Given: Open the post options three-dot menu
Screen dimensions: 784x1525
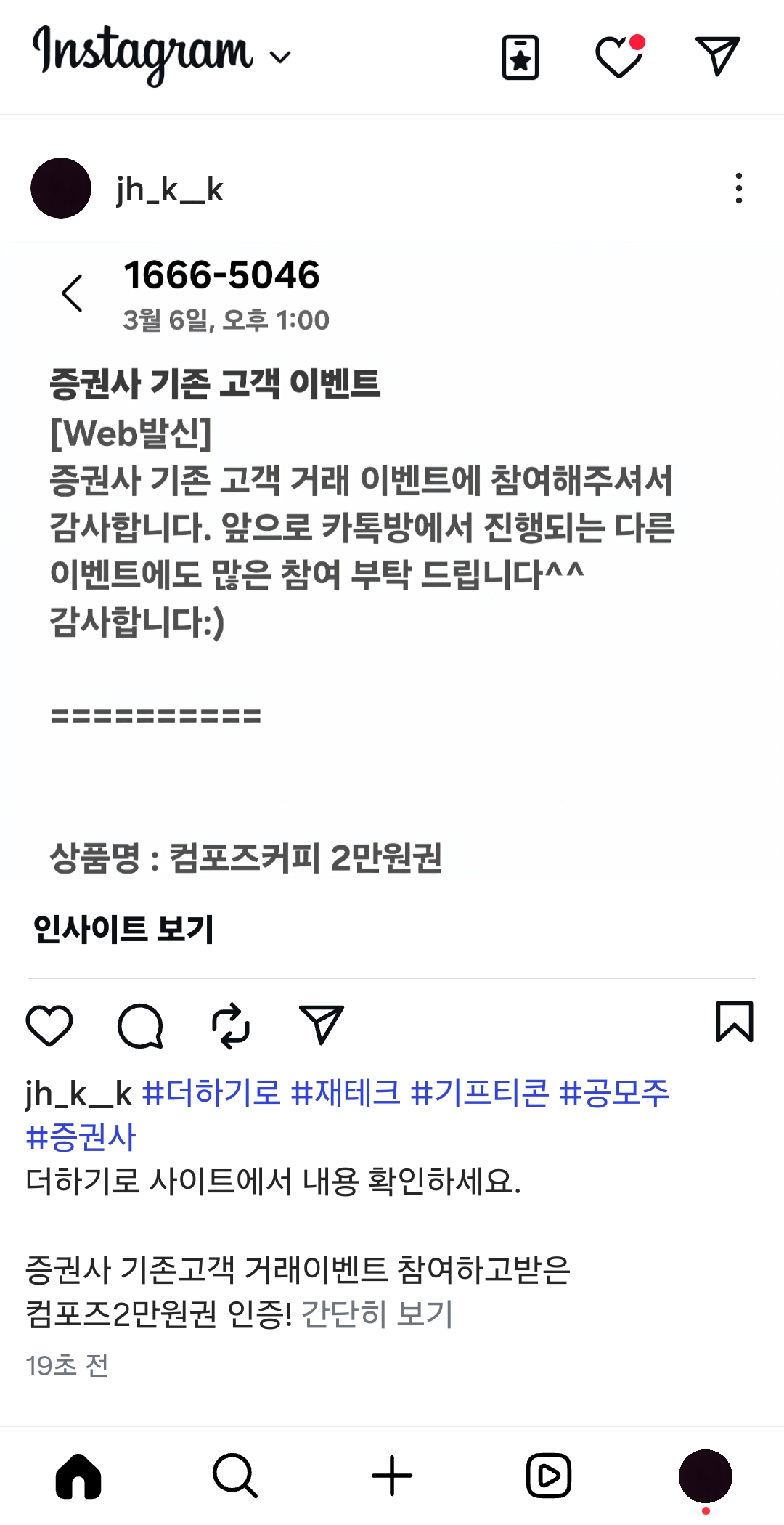Looking at the screenshot, I should point(738,189).
